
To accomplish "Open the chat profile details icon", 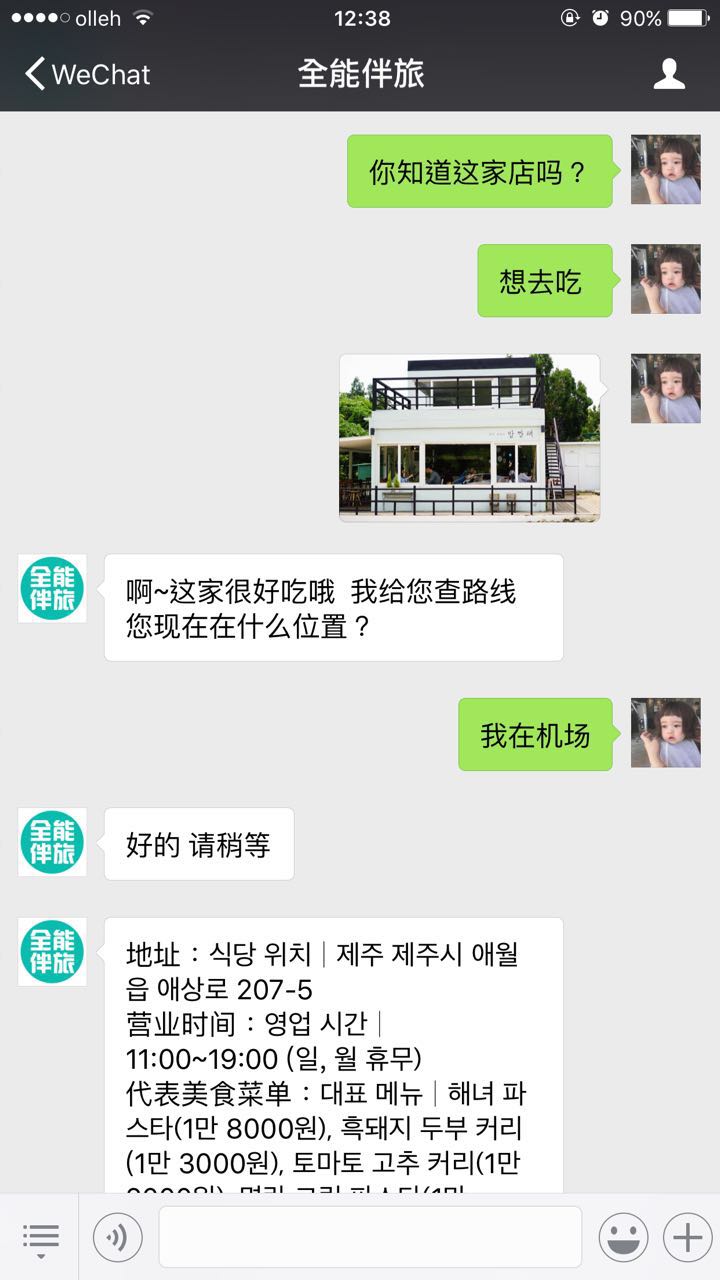I will (669, 74).
